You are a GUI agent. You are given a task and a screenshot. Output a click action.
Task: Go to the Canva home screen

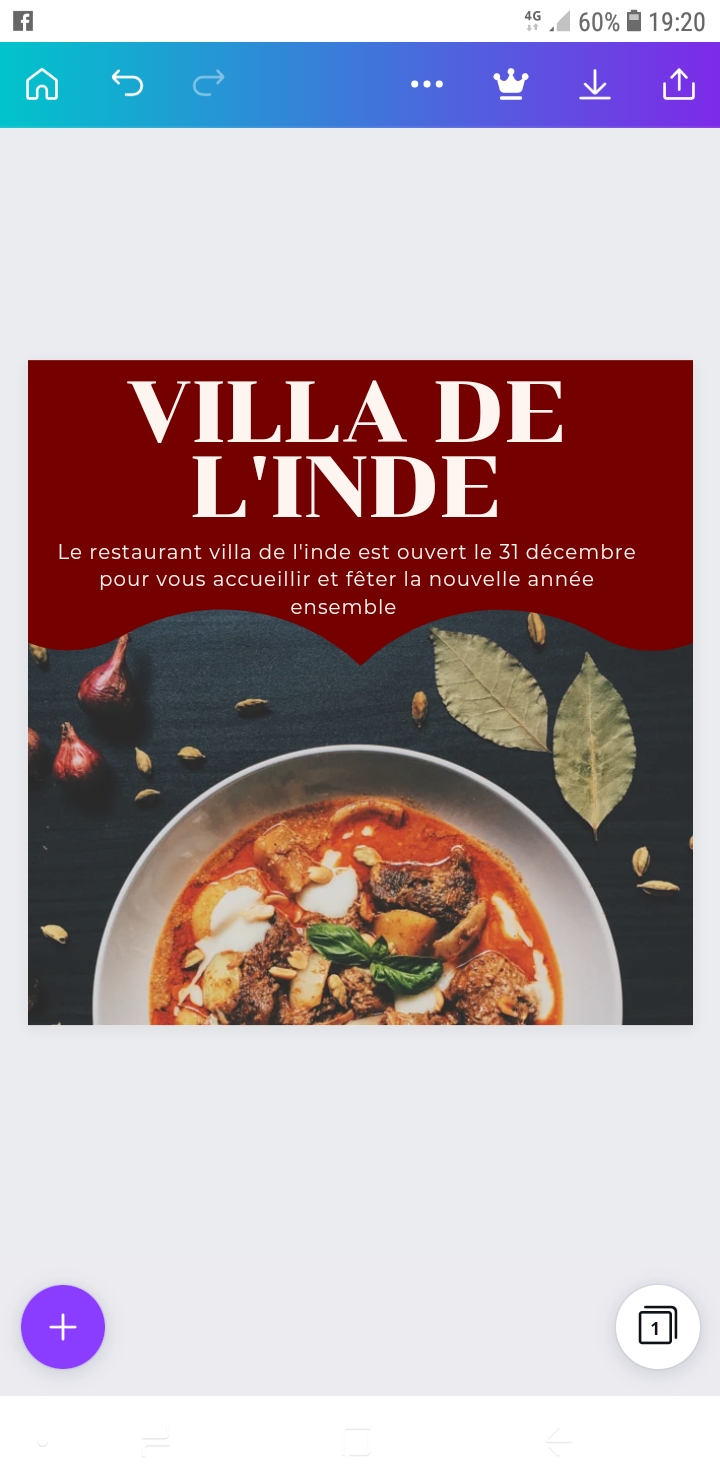[x=42, y=85]
